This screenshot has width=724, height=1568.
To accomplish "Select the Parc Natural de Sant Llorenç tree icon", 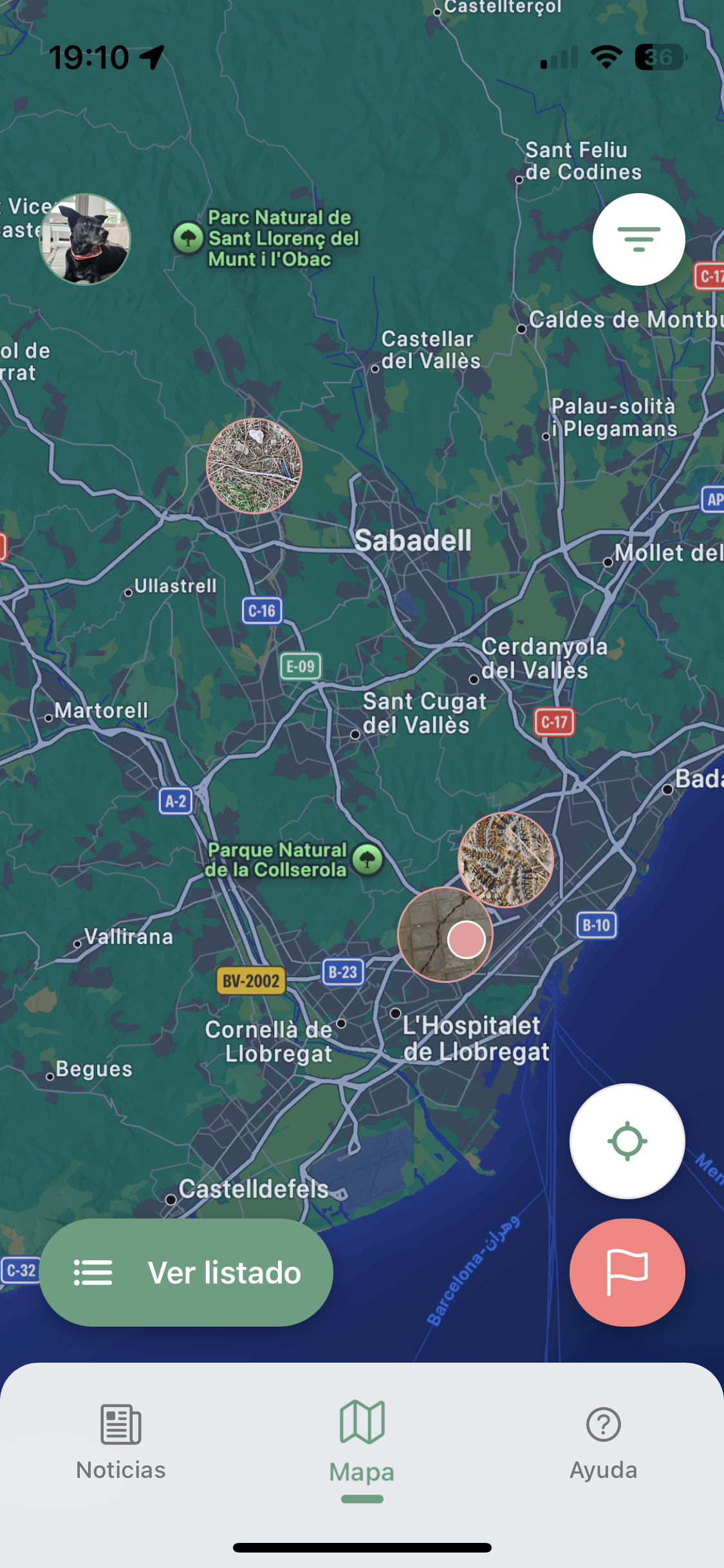I will [187, 238].
